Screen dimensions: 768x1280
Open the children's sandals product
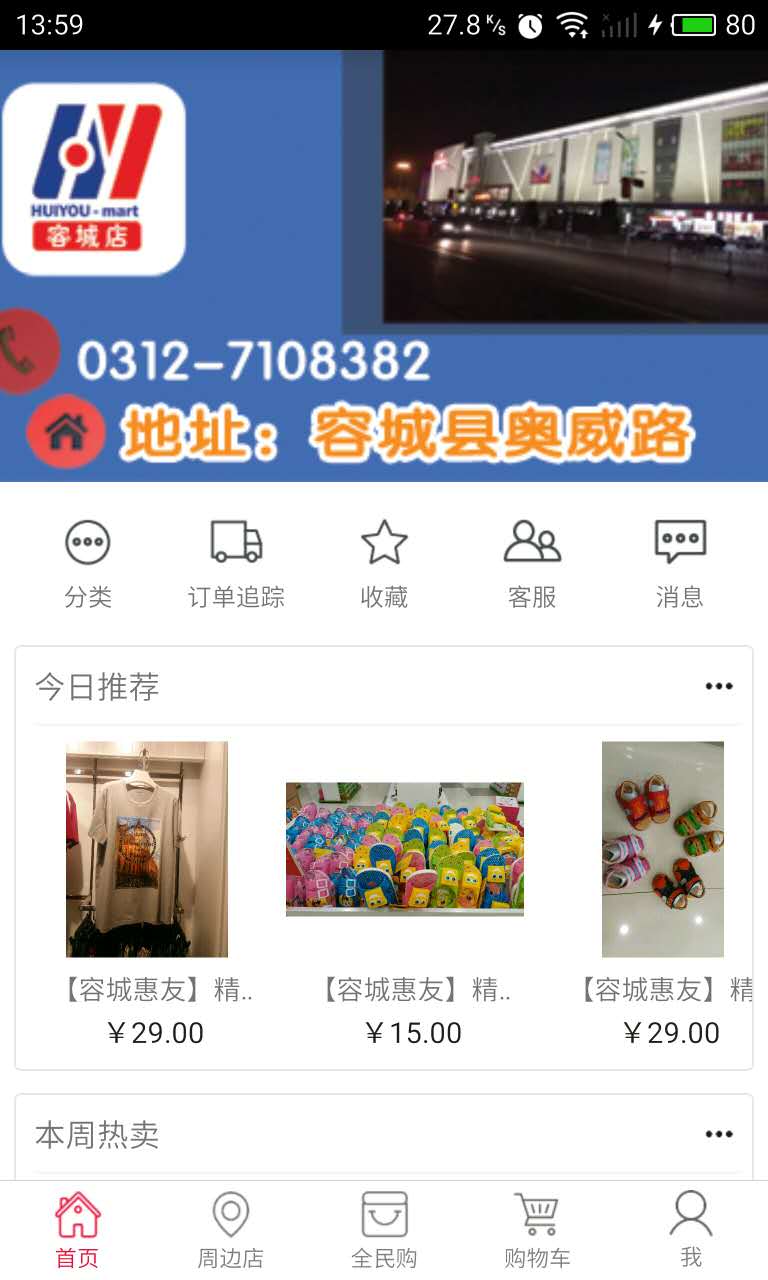click(x=662, y=850)
